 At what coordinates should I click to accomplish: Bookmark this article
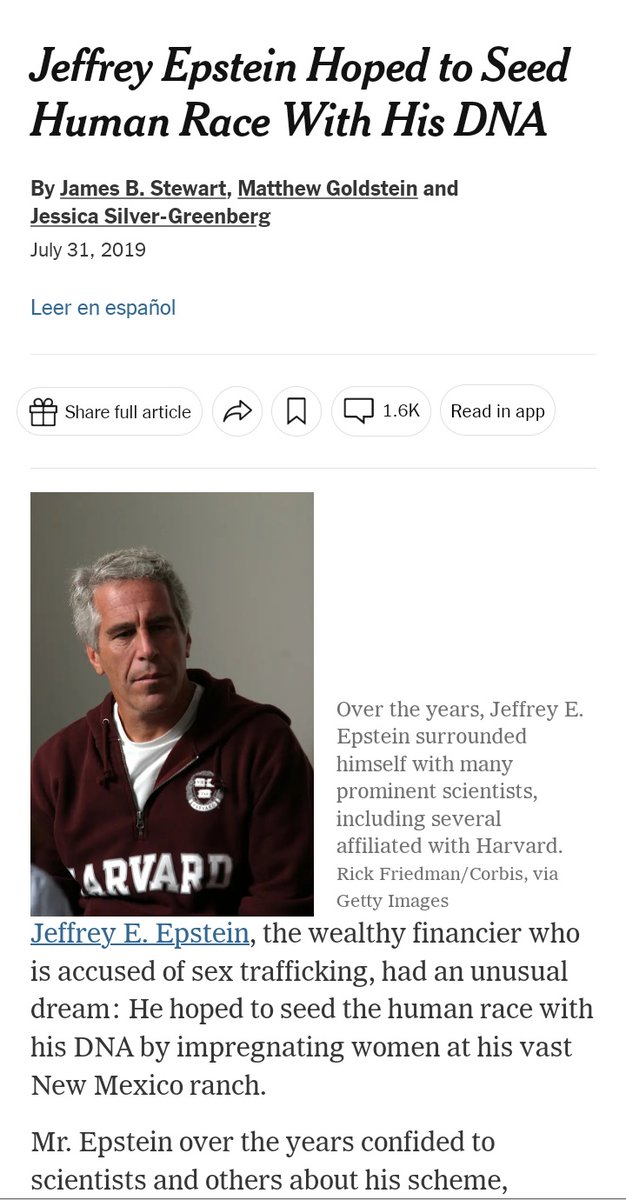click(x=296, y=411)
